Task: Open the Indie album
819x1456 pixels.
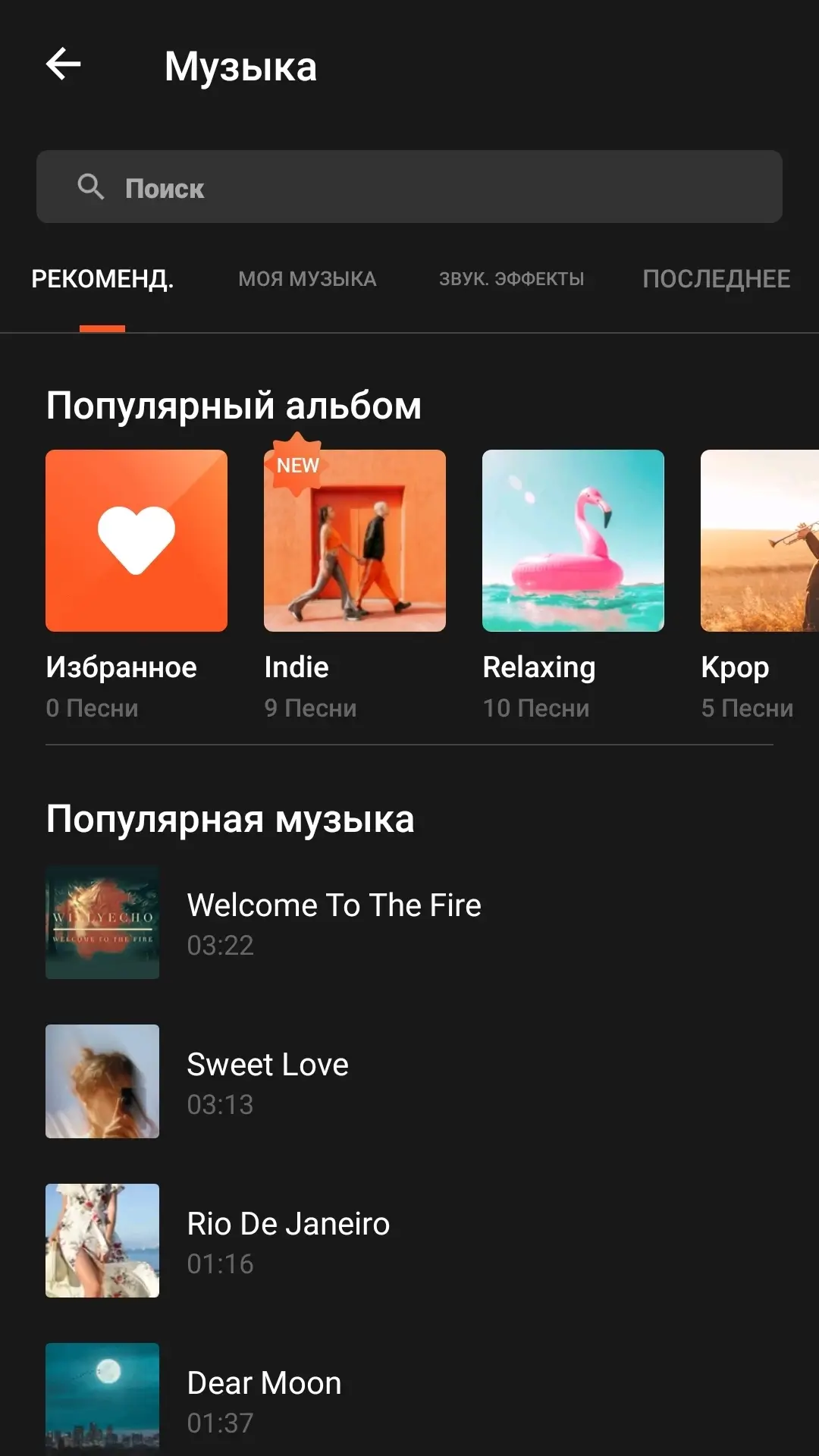Action: tap(355, 541)
